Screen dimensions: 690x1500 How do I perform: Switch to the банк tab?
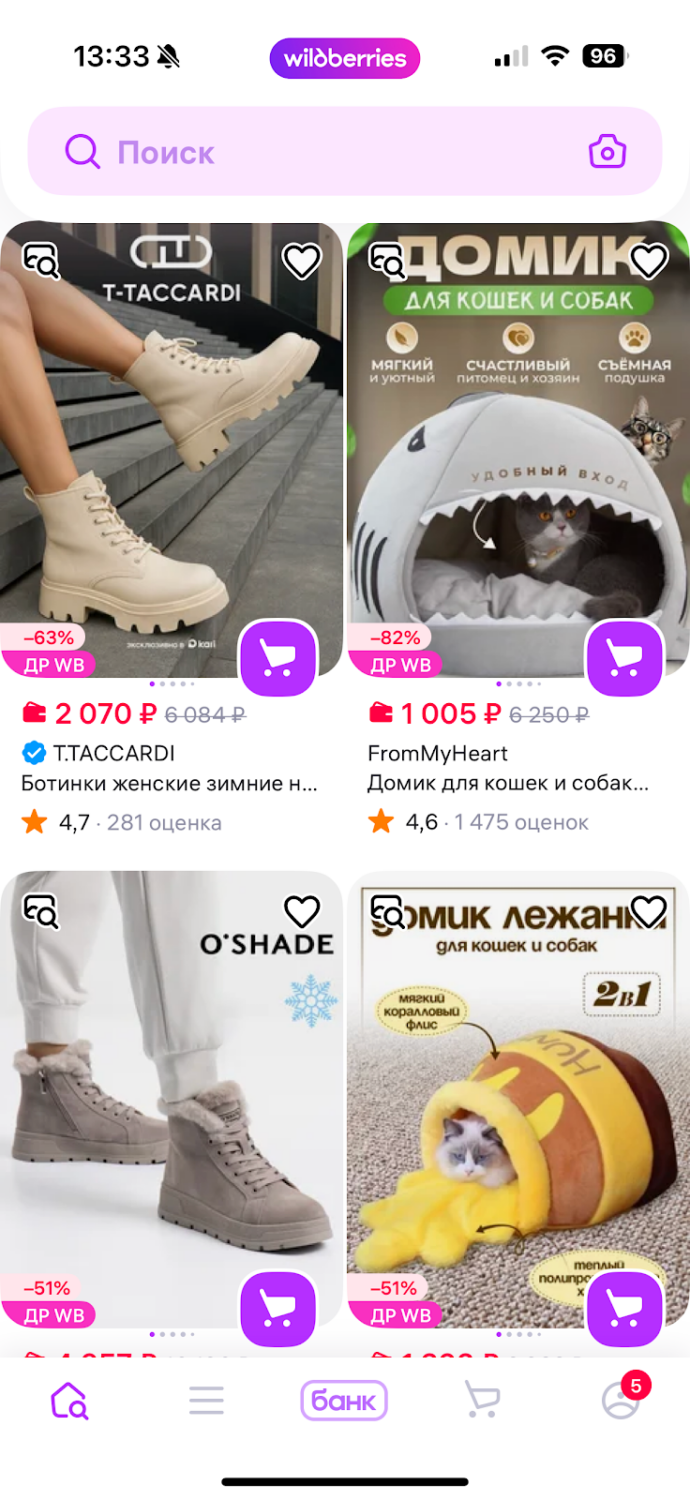344,1401
